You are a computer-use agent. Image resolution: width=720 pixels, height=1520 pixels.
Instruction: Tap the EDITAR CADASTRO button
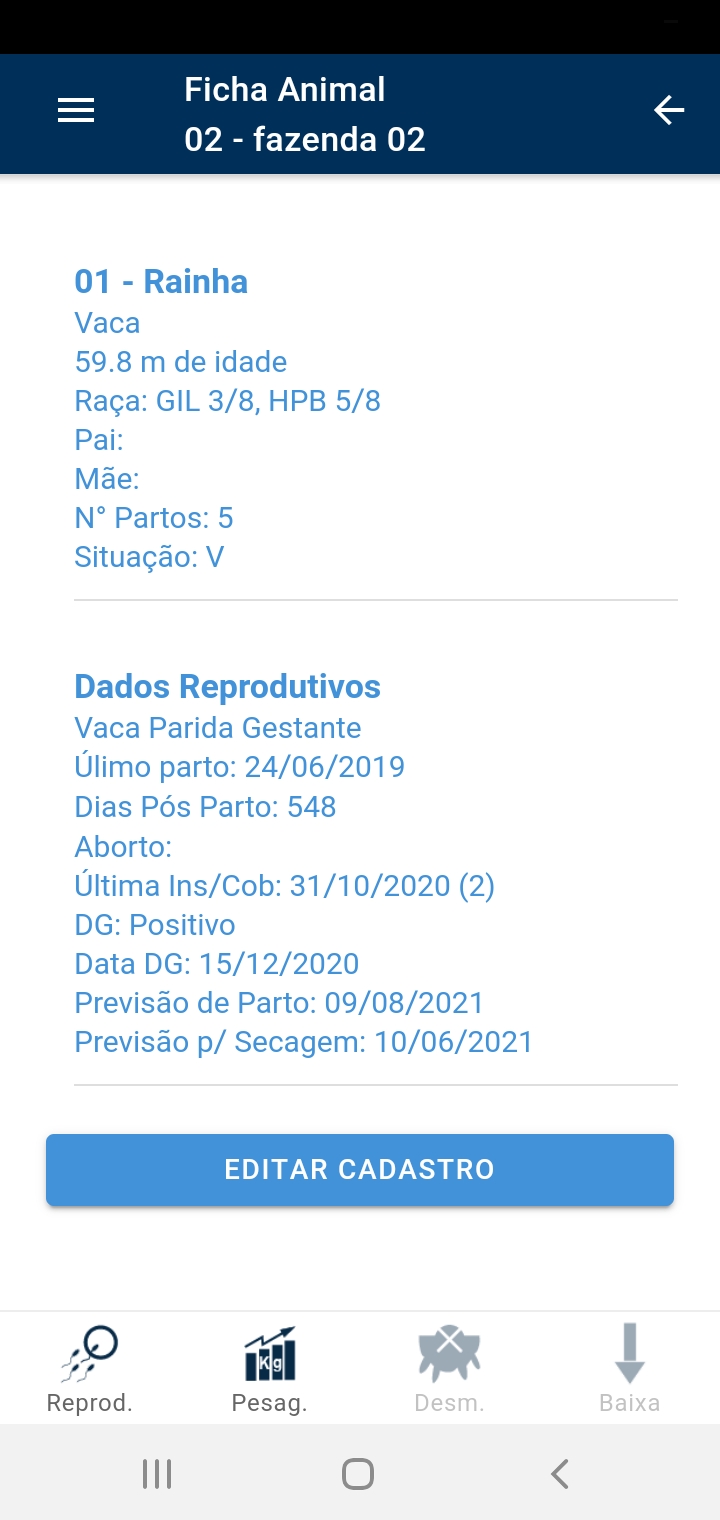click(360, 1169)
